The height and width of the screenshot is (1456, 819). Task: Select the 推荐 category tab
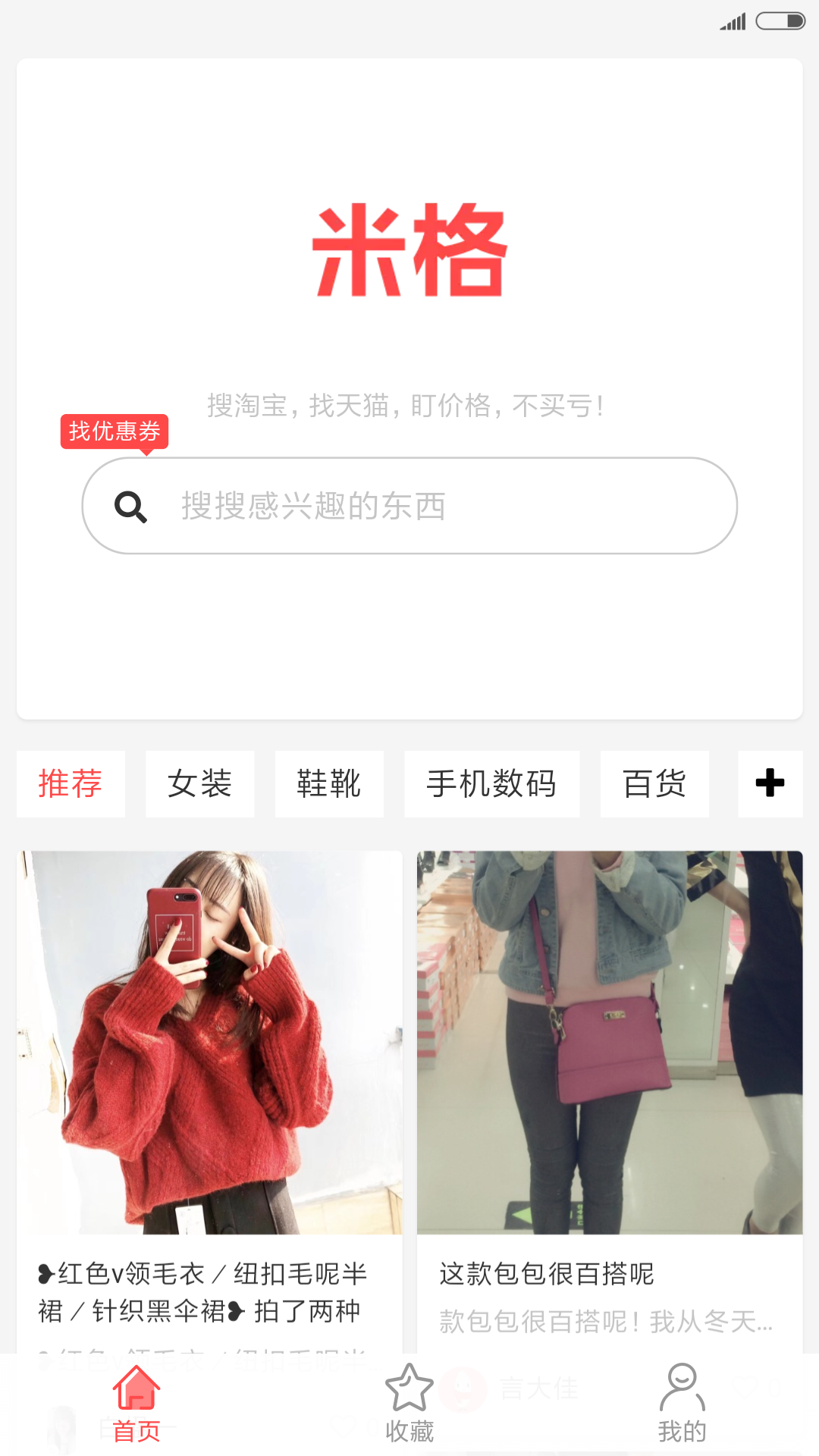(x=71, y=783)
